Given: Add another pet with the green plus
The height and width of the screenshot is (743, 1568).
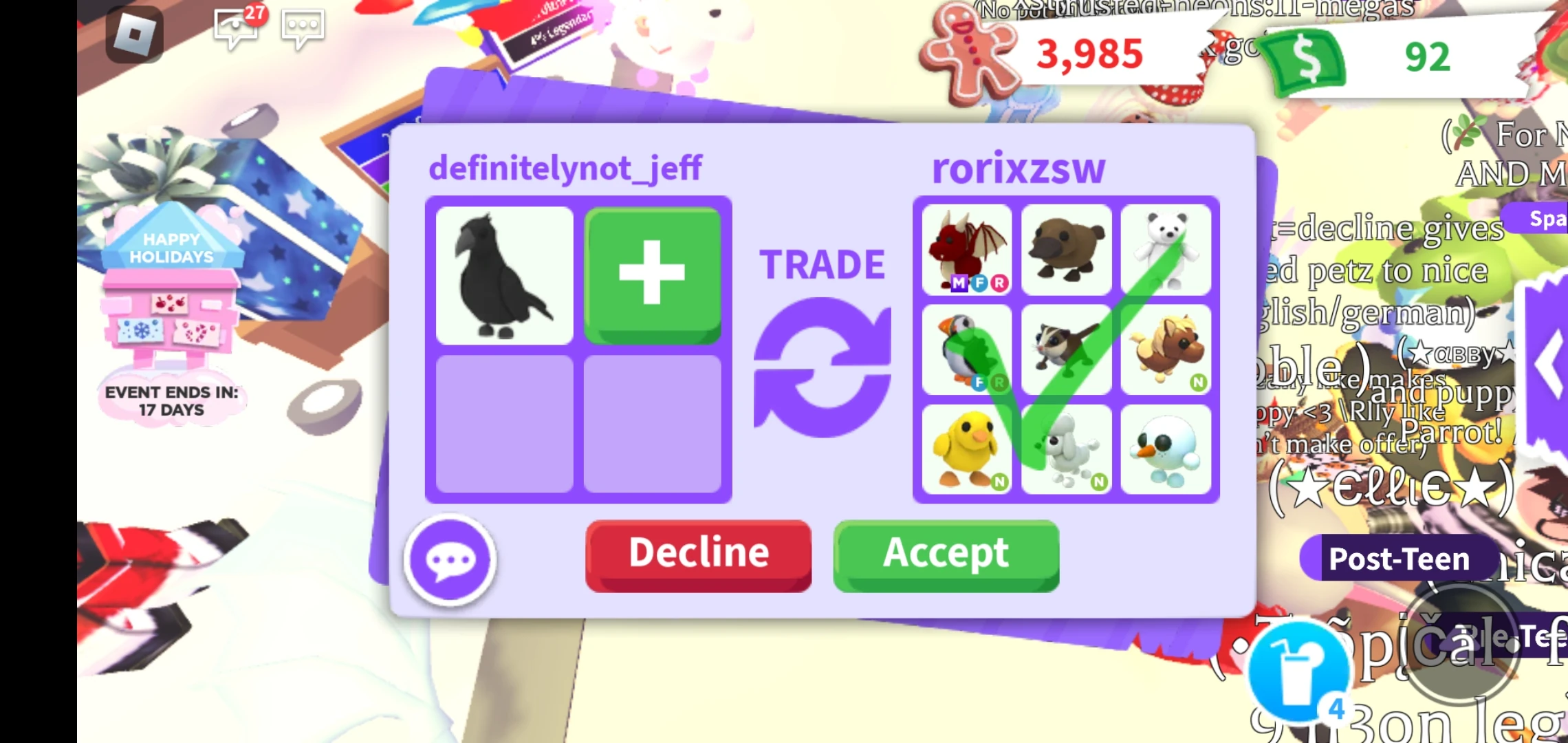Looking at the screenshot, I should point(652,274).
